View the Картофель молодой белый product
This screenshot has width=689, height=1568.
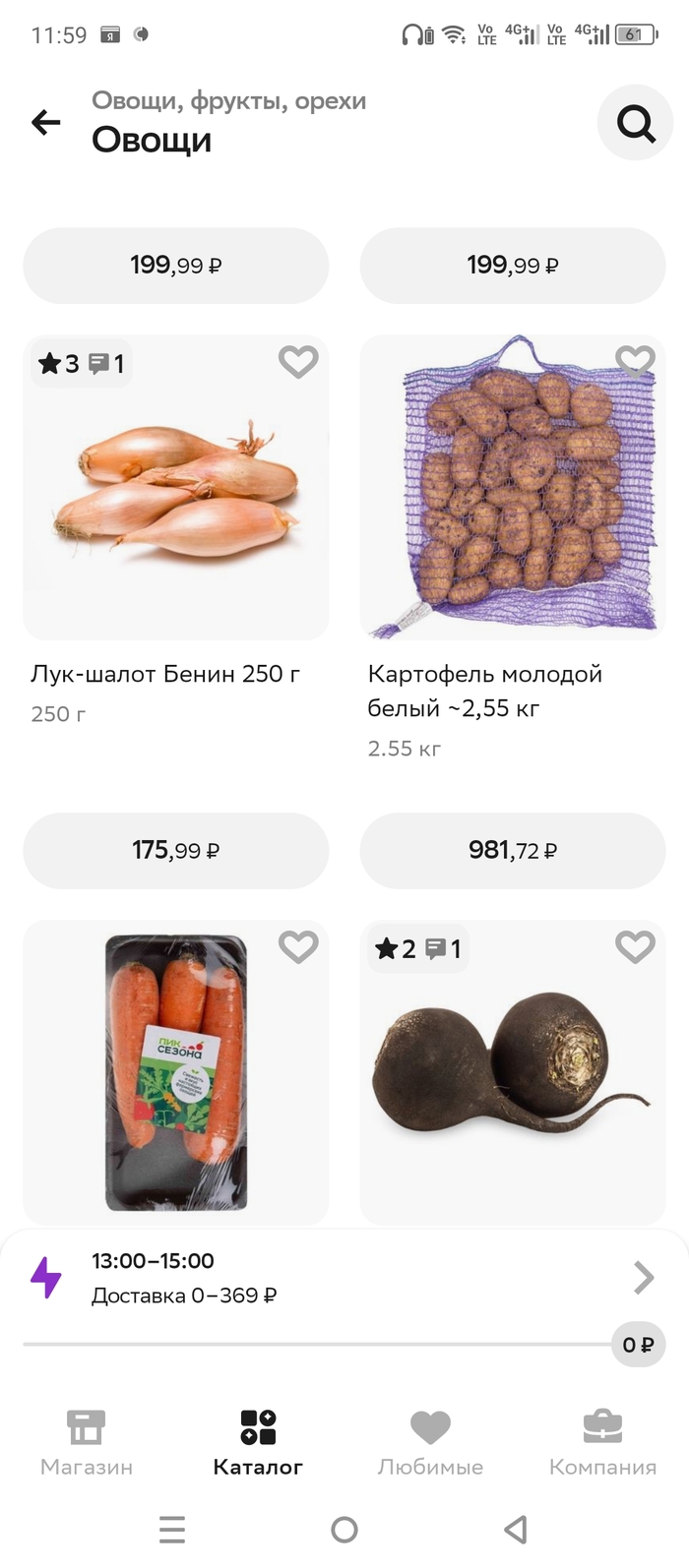point(512,488)
